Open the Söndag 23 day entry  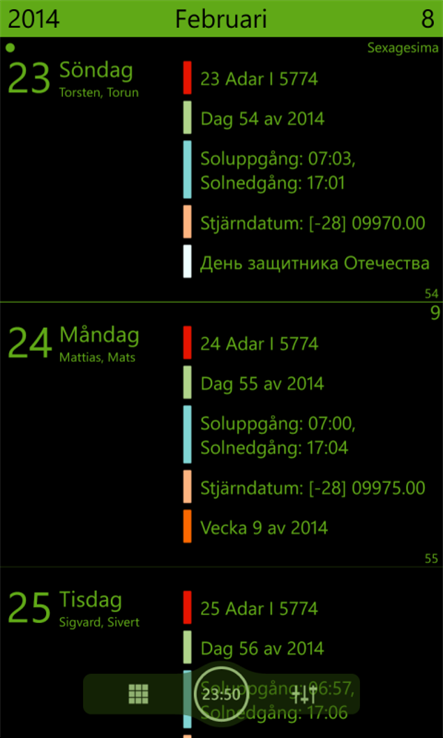221,170
